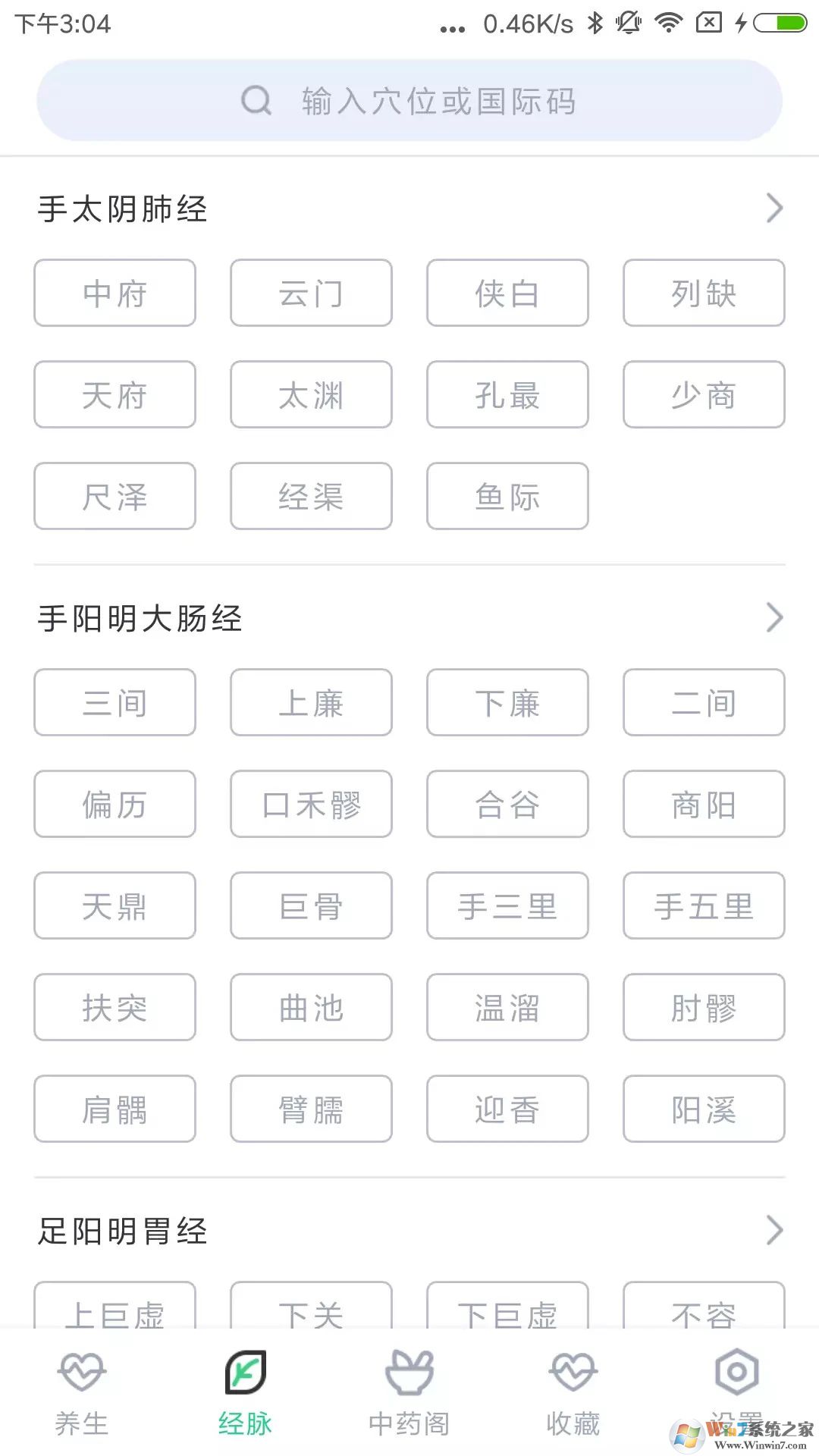Expand 手太阴肺经 meridian details

pos(773,207)
